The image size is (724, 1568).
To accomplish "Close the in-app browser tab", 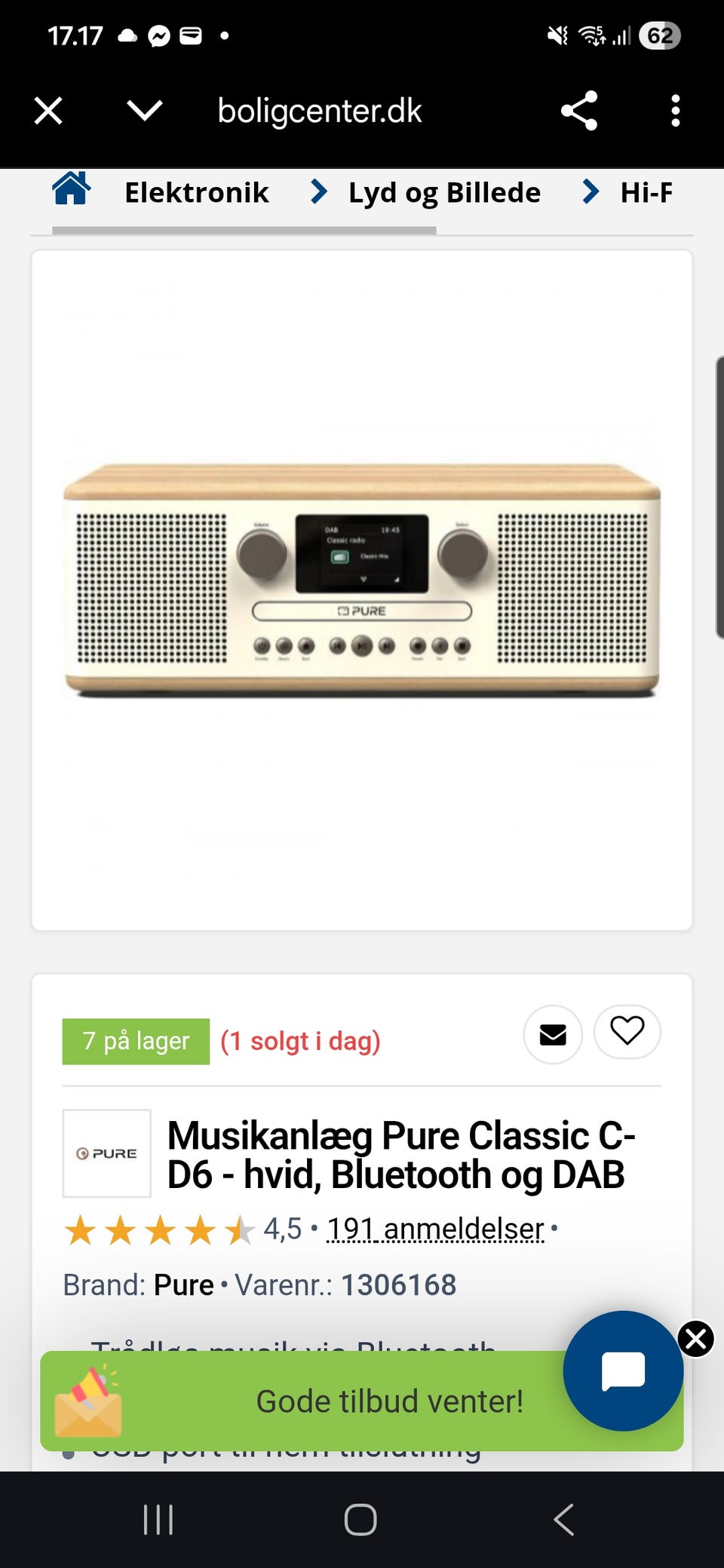I will coord(48,111).
